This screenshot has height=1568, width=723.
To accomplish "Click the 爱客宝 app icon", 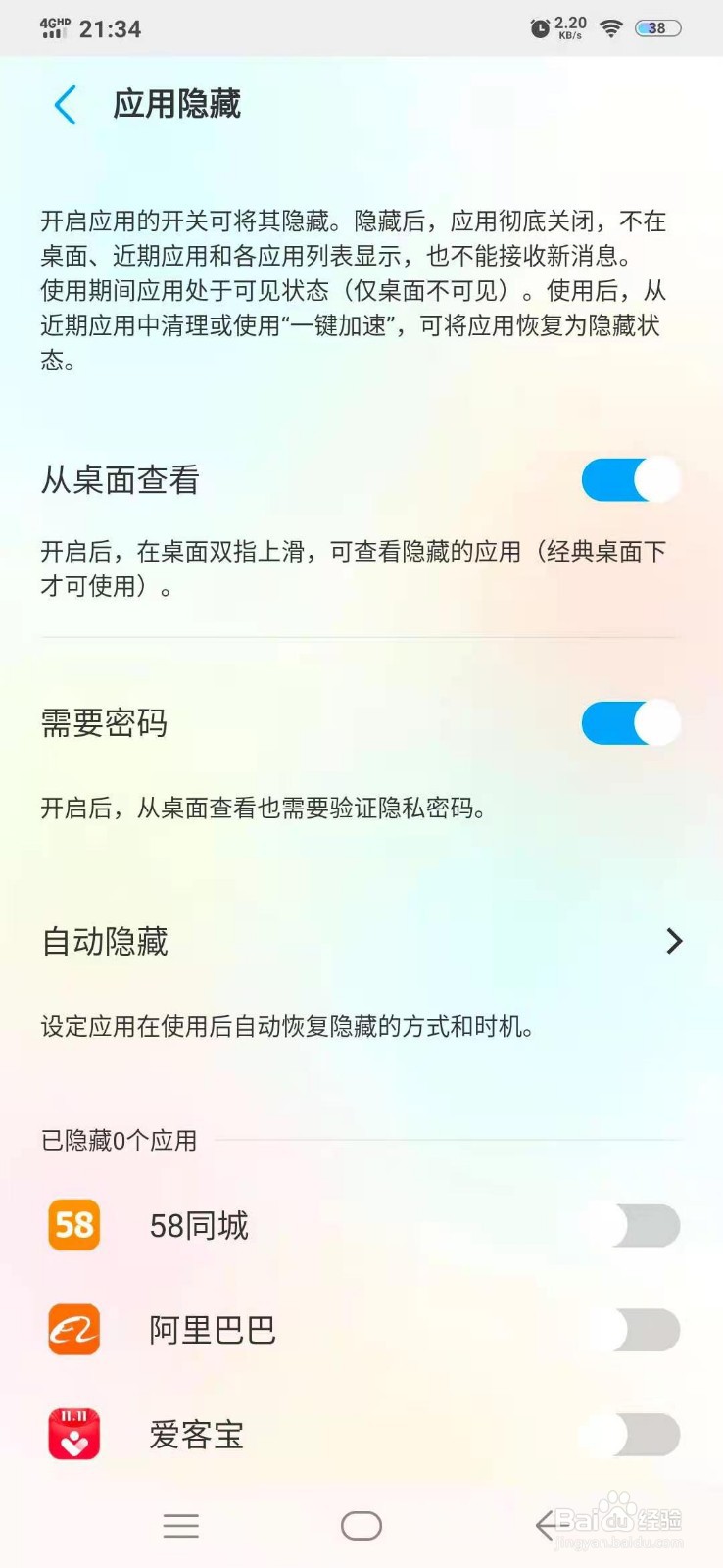I will (x=72, y=1436).
